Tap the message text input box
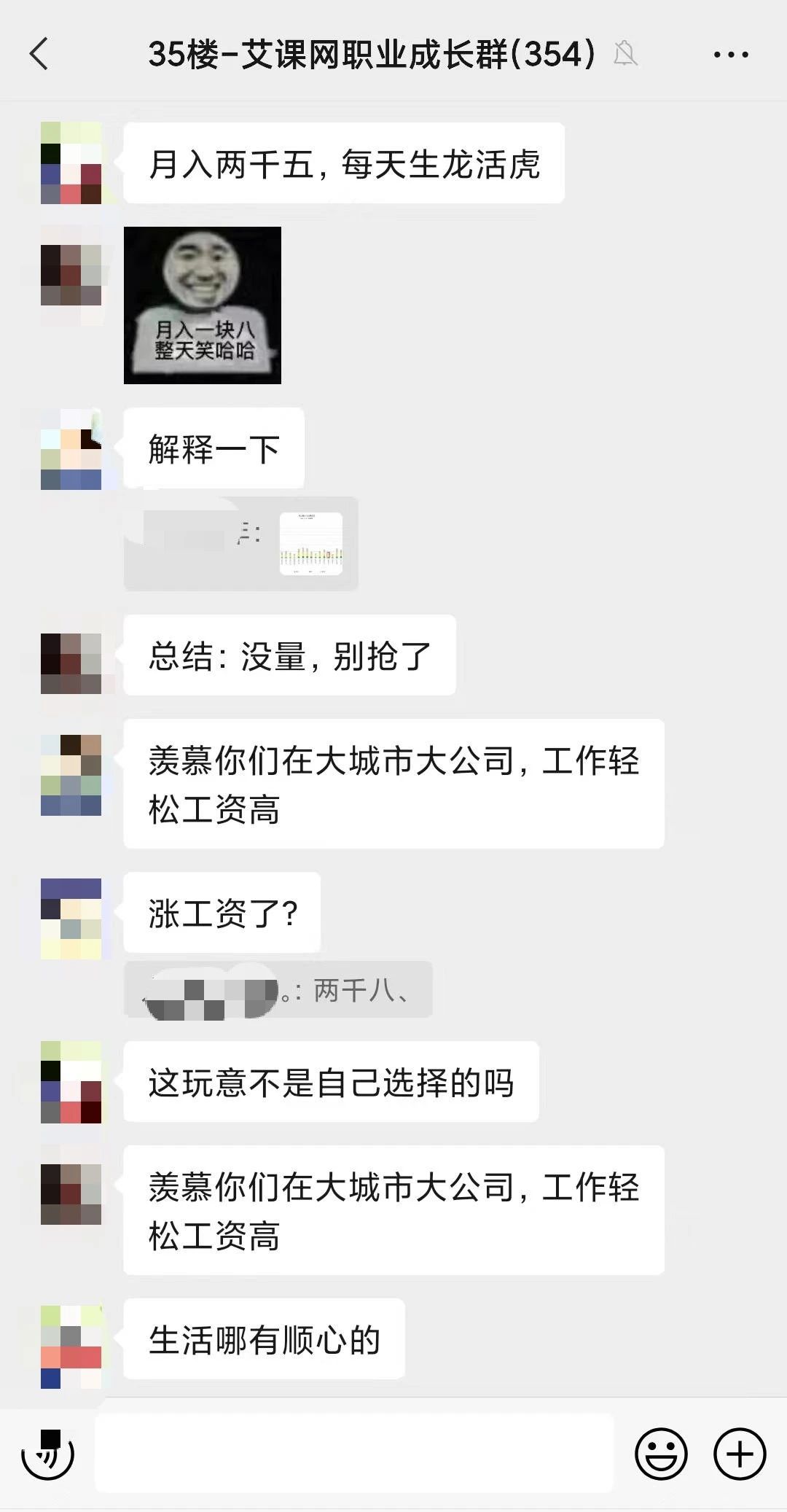 (355, 1453)
